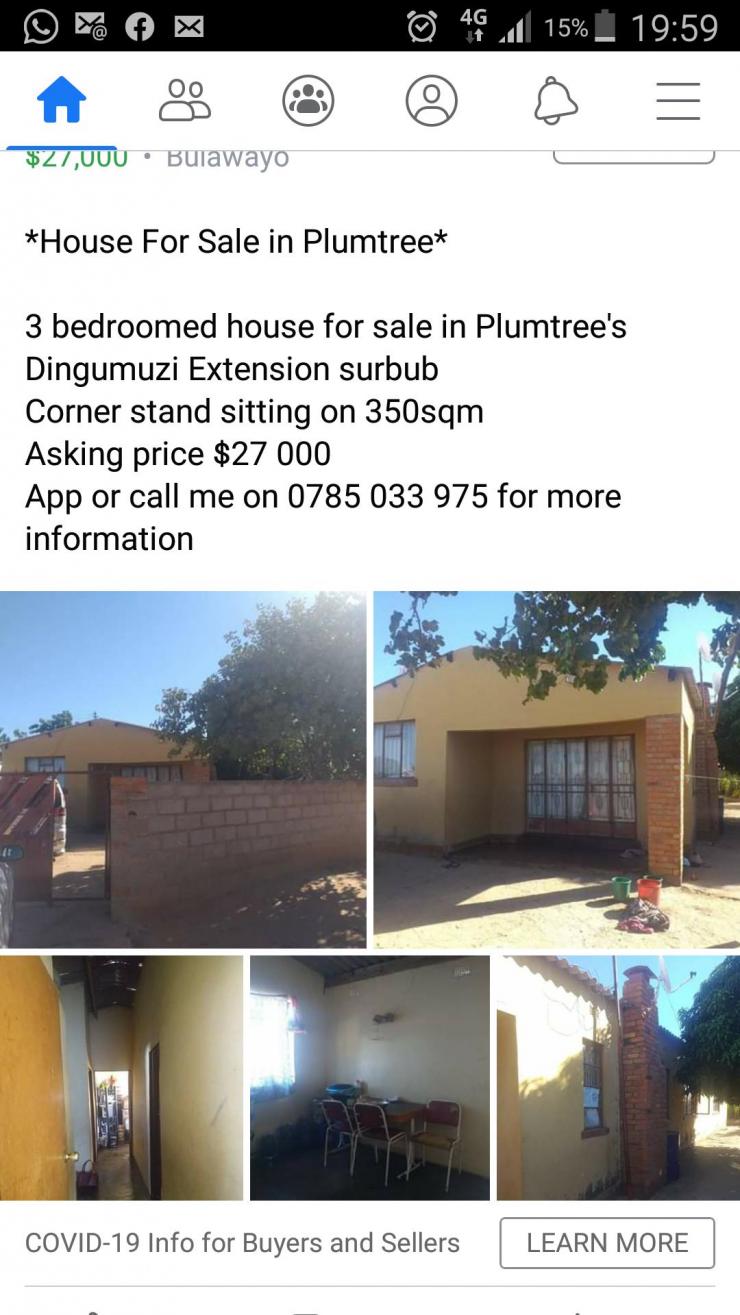This screenshot has height=1315, width=740.
Task: Tap Learn More about COVID-19 info
Action: 607,1243
